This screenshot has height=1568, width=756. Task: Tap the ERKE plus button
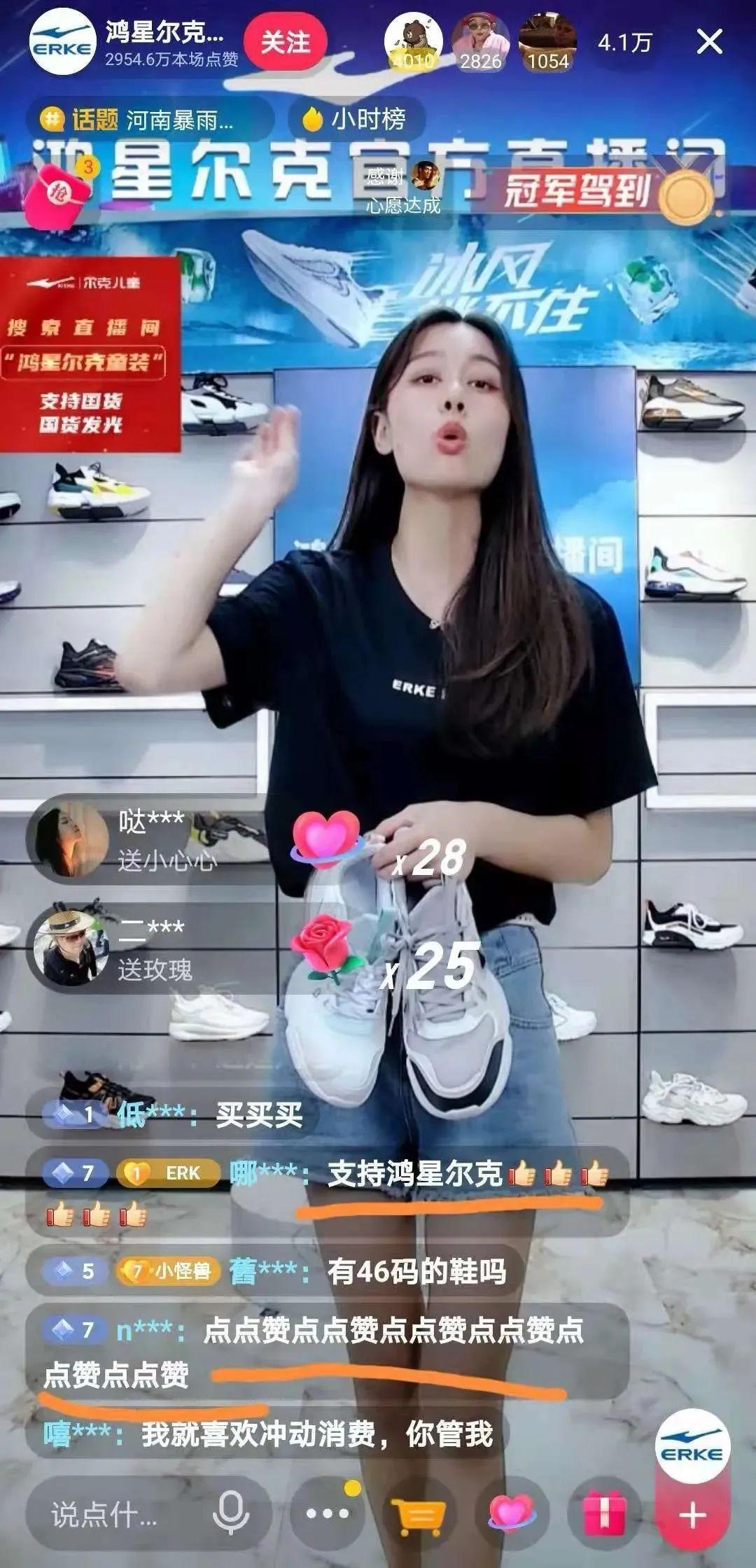coord(692,1515)
